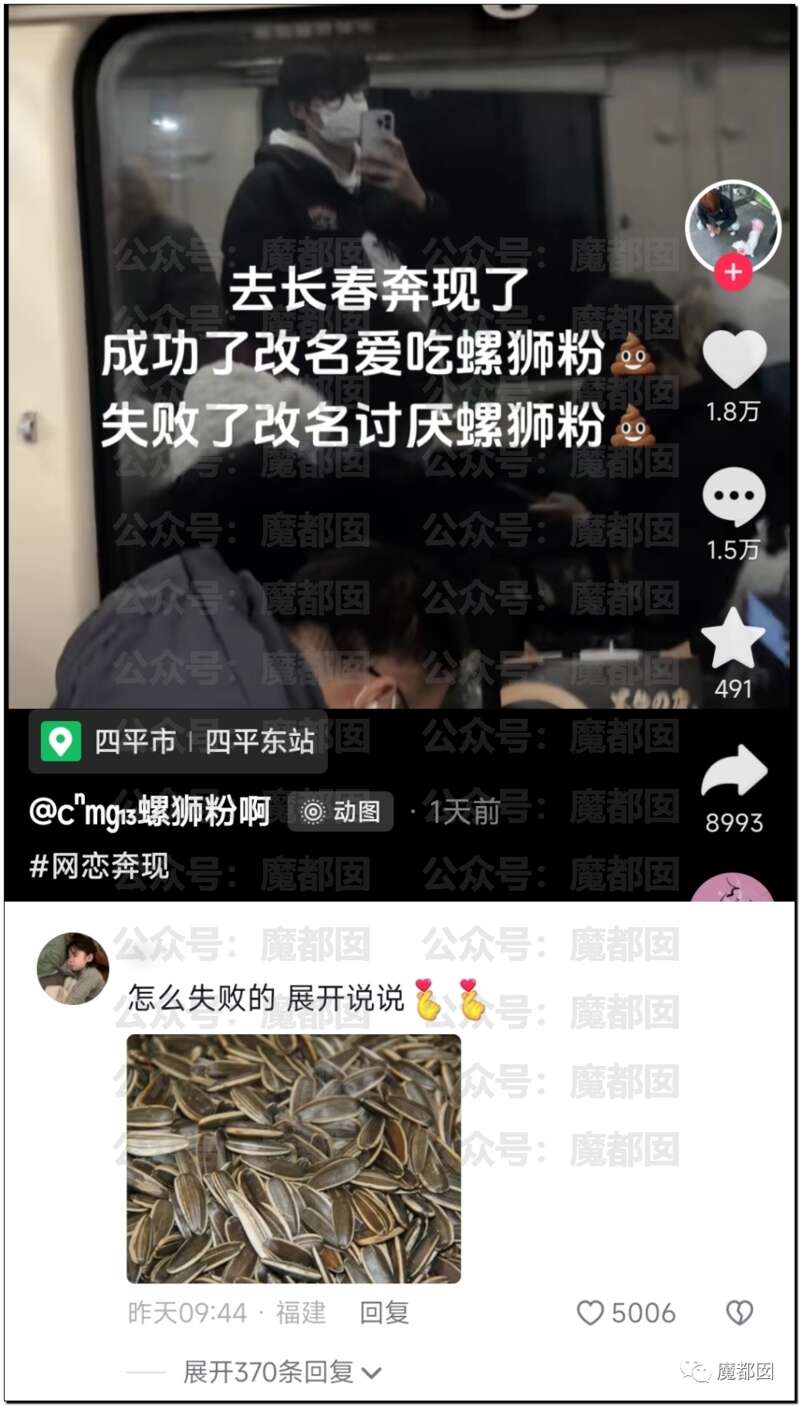Follow the creator via the plus badge
Viewport: 800px width, 1406px height.
[x=734, y=271]
